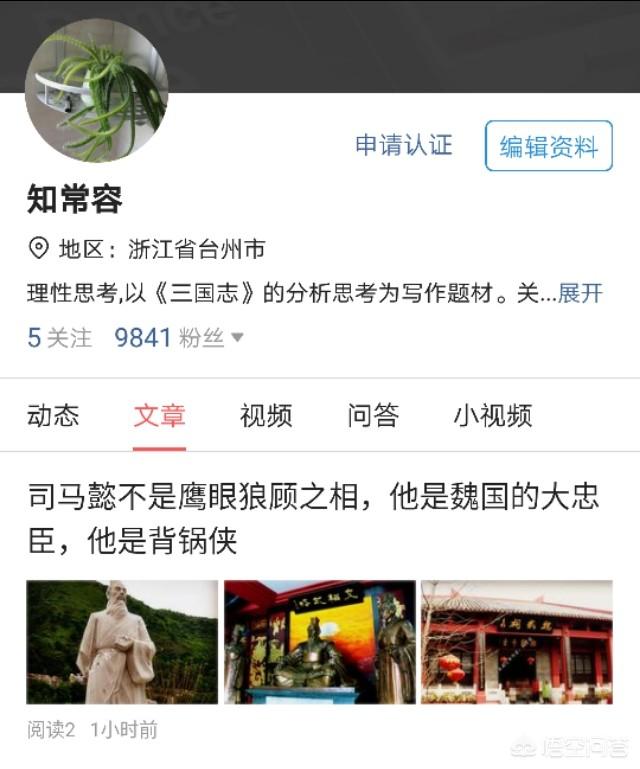The height and width of the screenshot is (769, 640).
Task: Switch to the 动态 tab
Action: (53, 415)
